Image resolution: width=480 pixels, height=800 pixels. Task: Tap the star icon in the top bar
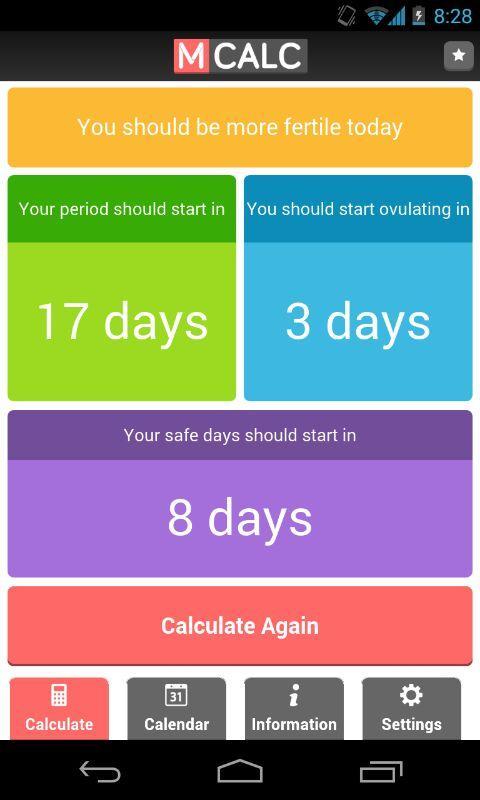pyautogui.click(x=458, y=56)
